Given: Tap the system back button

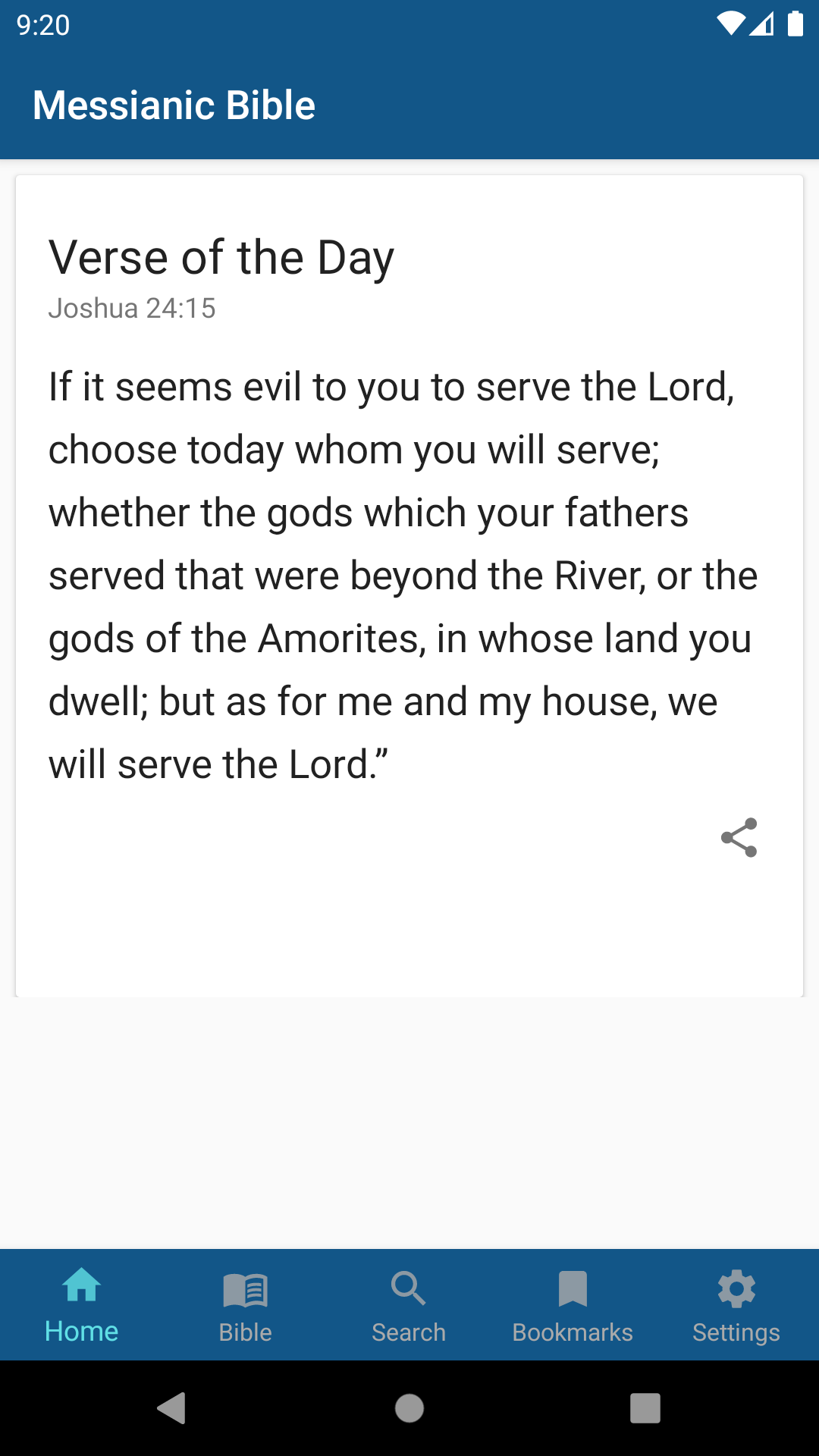Looking at the screenshot, I should pos(172,1408).
